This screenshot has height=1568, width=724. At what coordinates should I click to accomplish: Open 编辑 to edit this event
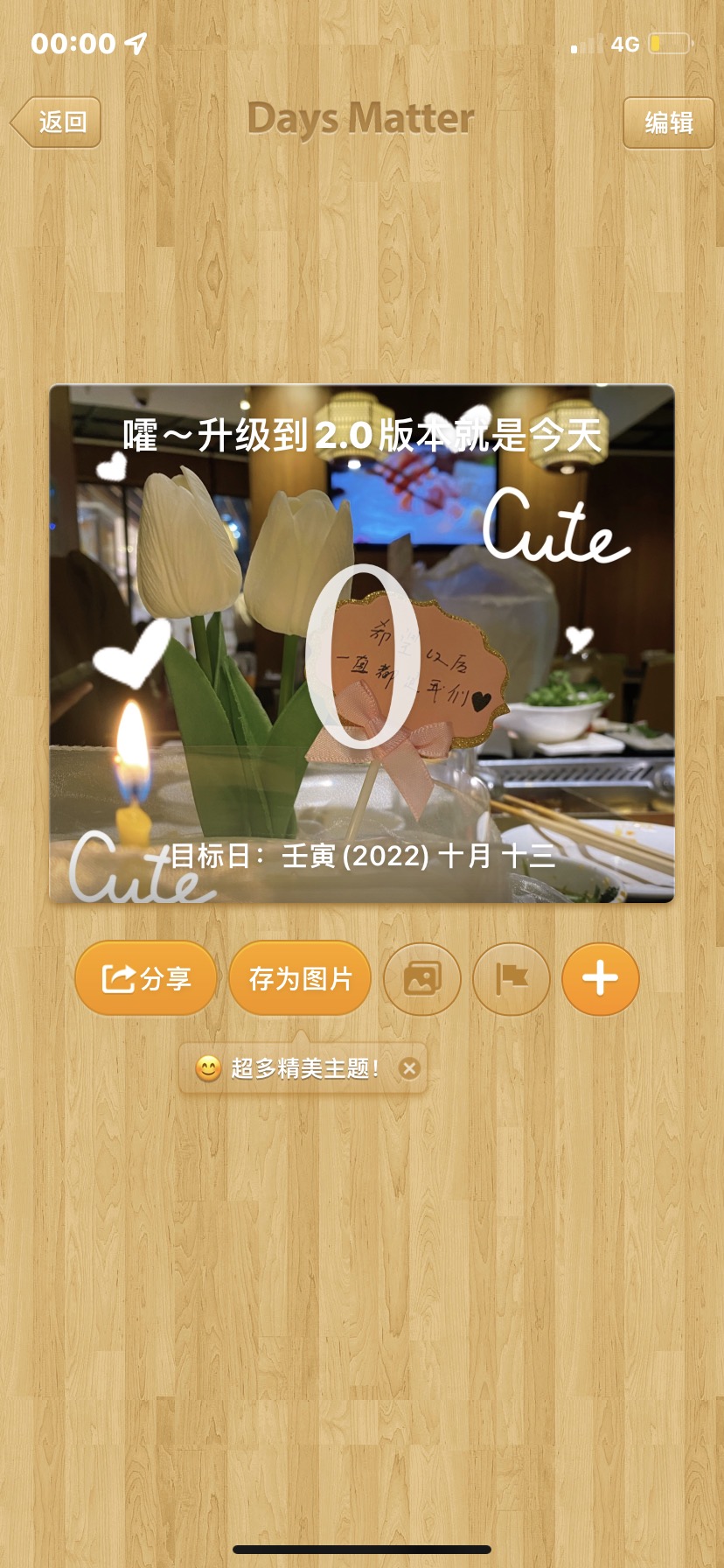point(668,122)
